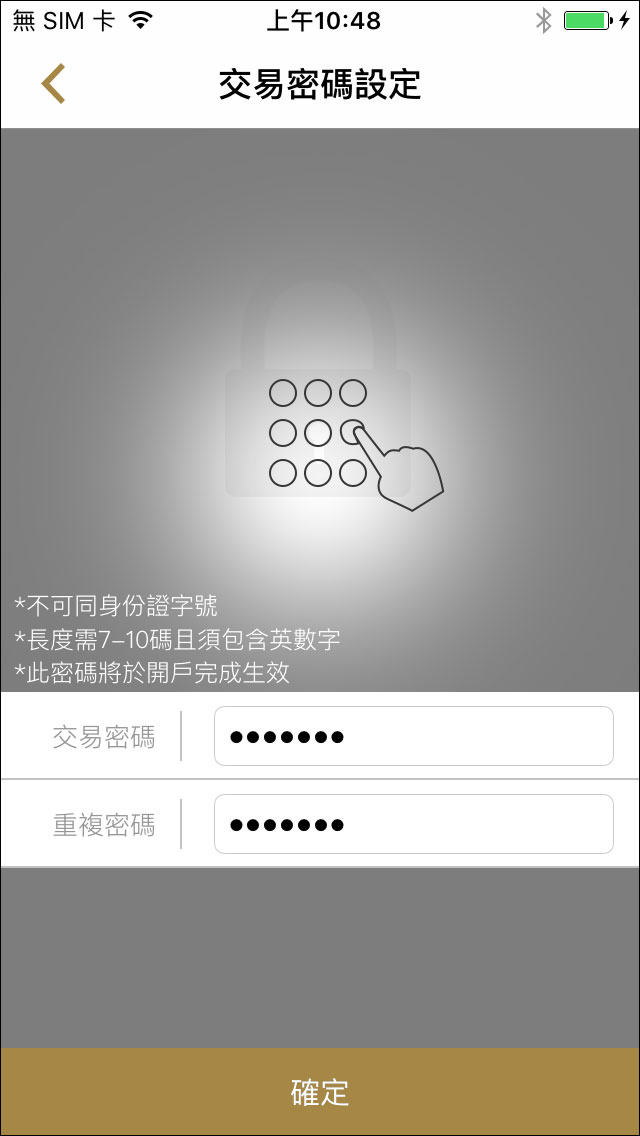Go back using the gold arrow
640x1136 pixels.
click(x=53, y=84)
